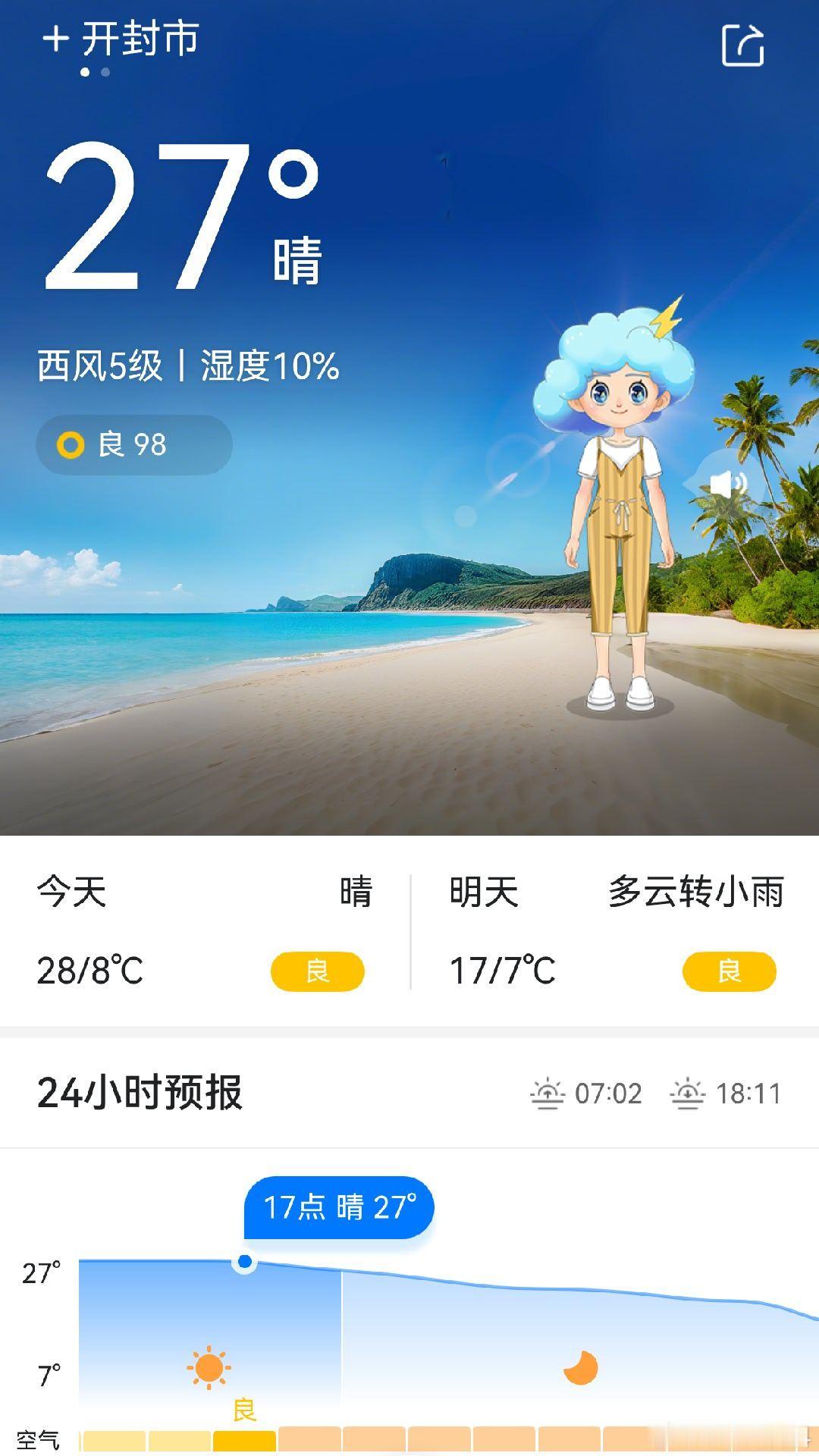Tap the air quality circle icon in 良 98 badge

point(71,445)
